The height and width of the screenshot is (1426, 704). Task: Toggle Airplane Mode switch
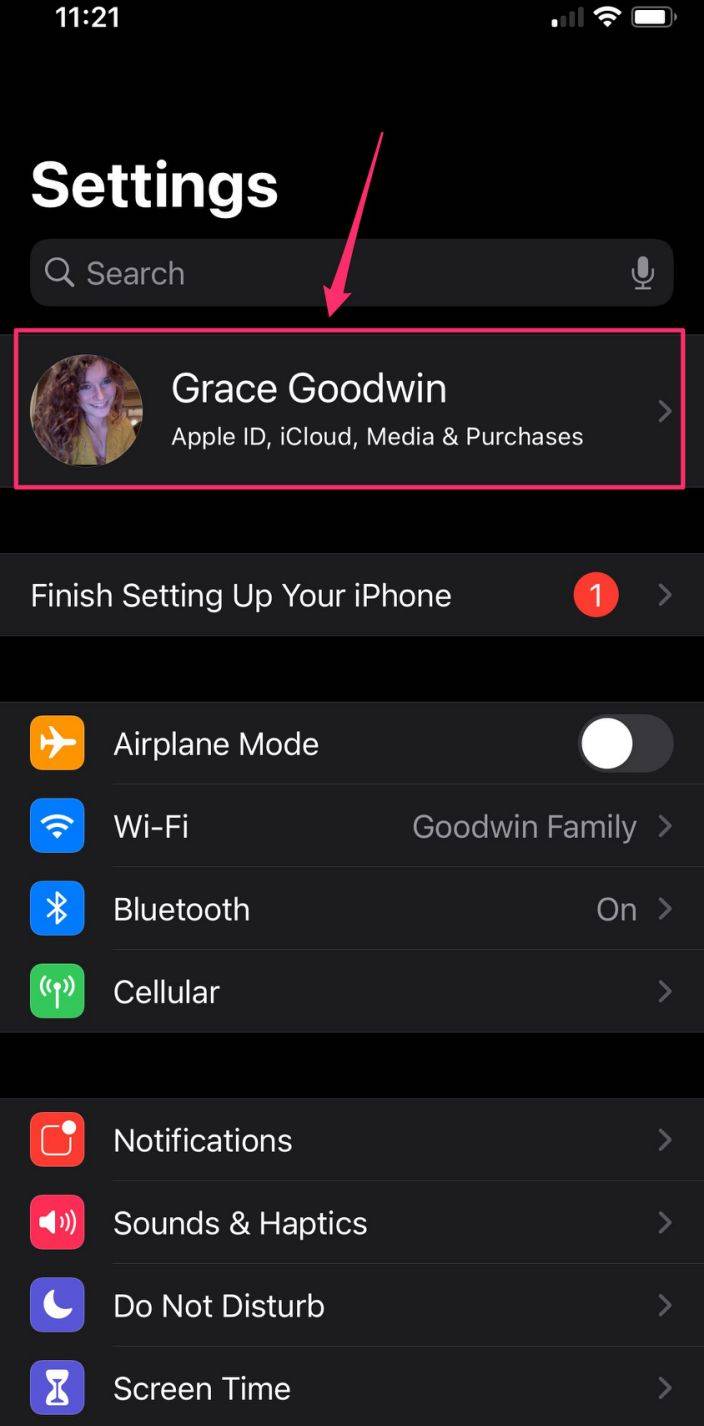(x=625, y=744)
